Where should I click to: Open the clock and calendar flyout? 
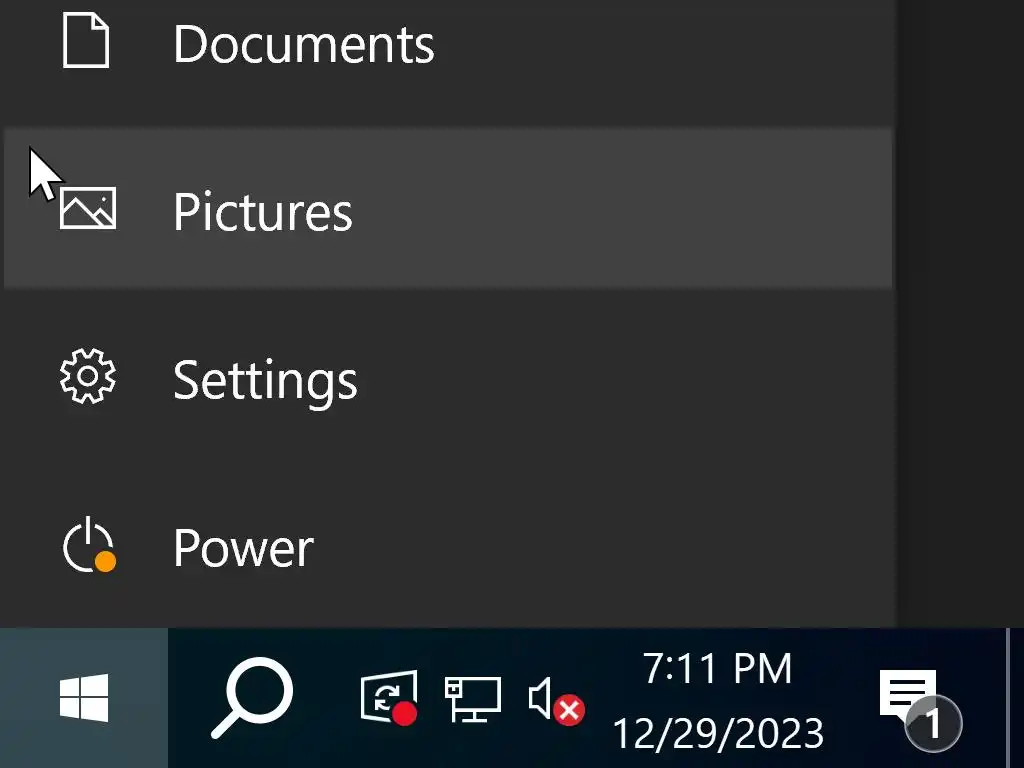point(718,700)
